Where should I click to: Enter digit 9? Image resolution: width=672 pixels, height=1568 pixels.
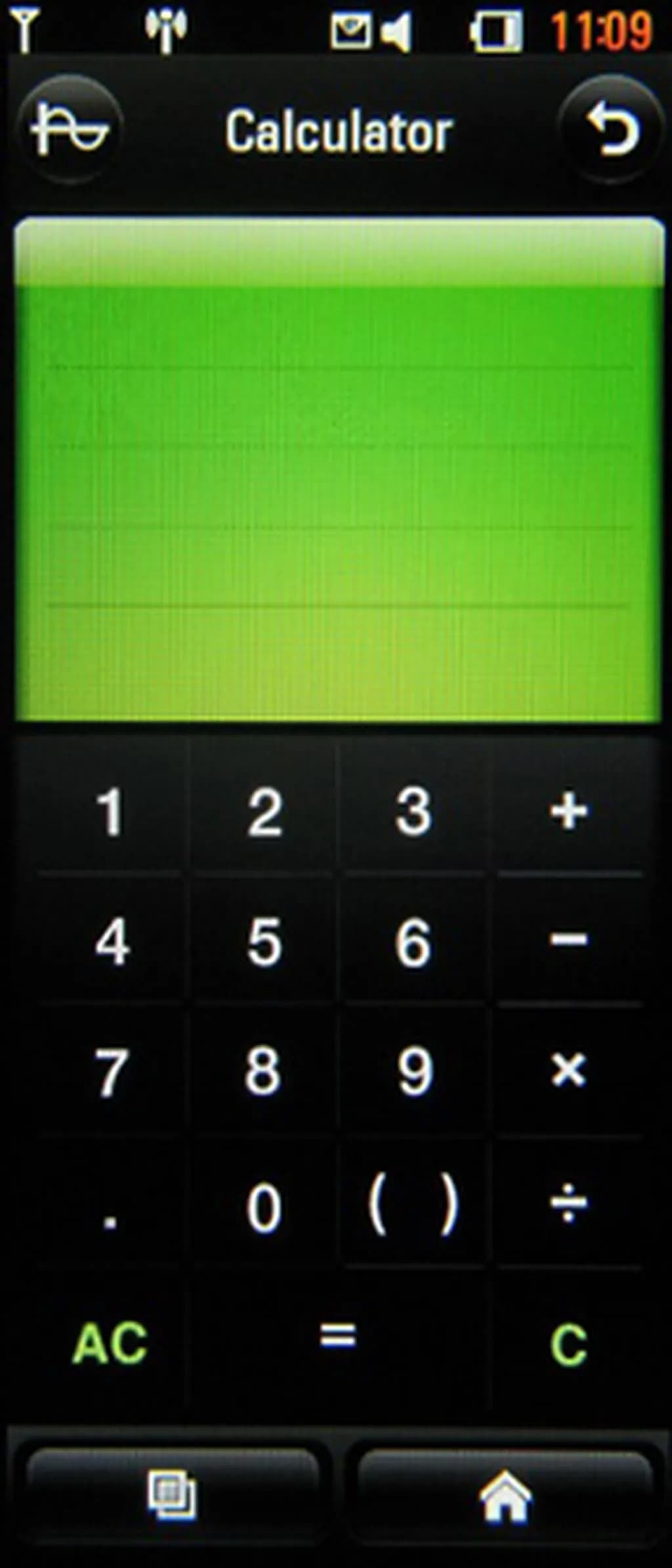coord(415,1071)
